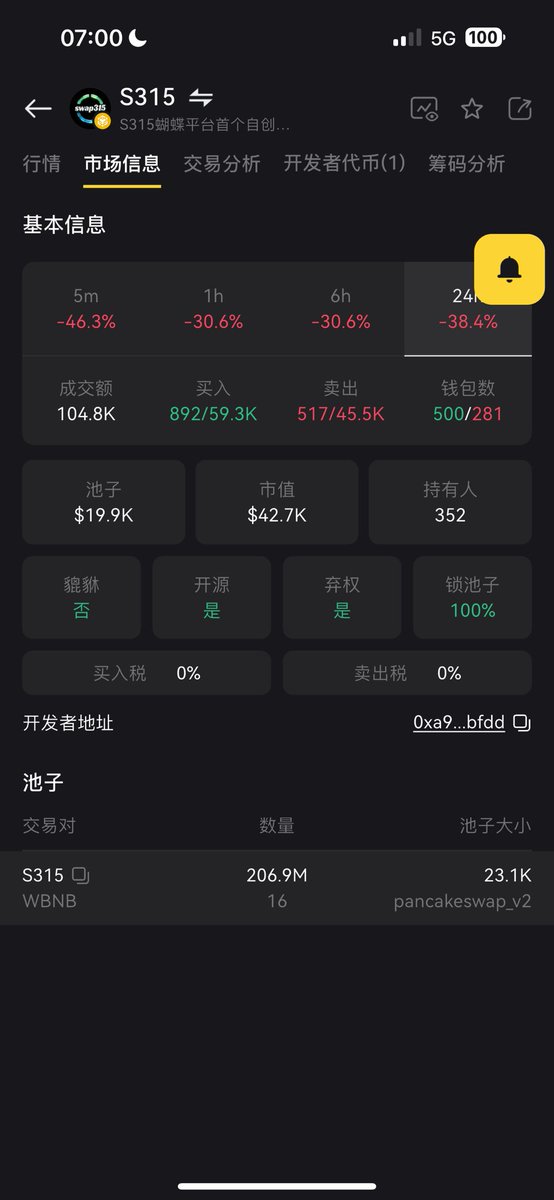Copy the developer address

(522, 723)
